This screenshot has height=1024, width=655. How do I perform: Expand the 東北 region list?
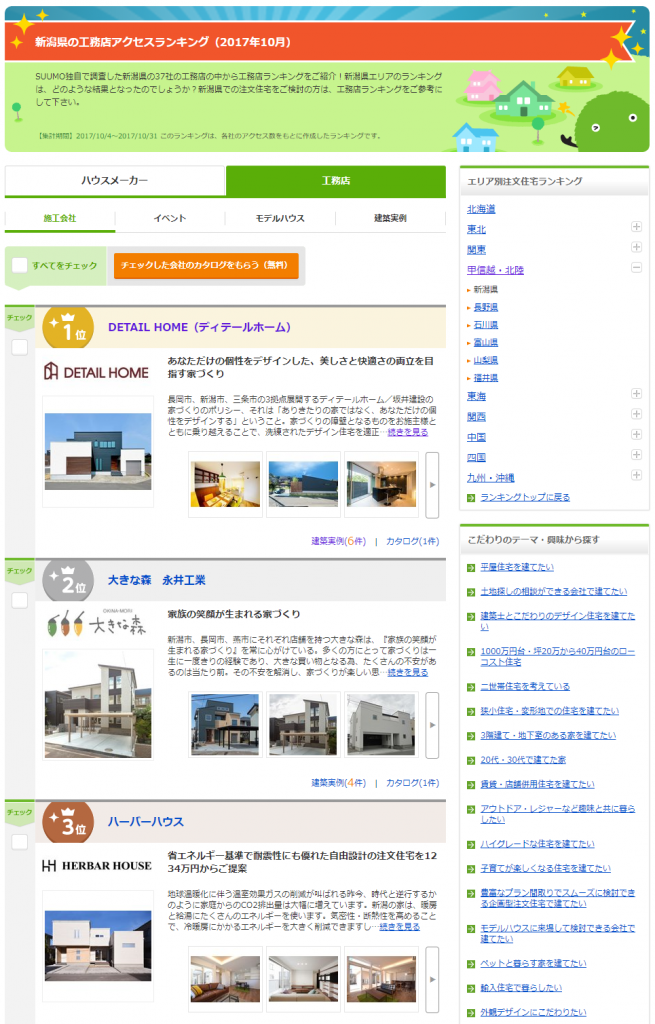tap(636, 228)
